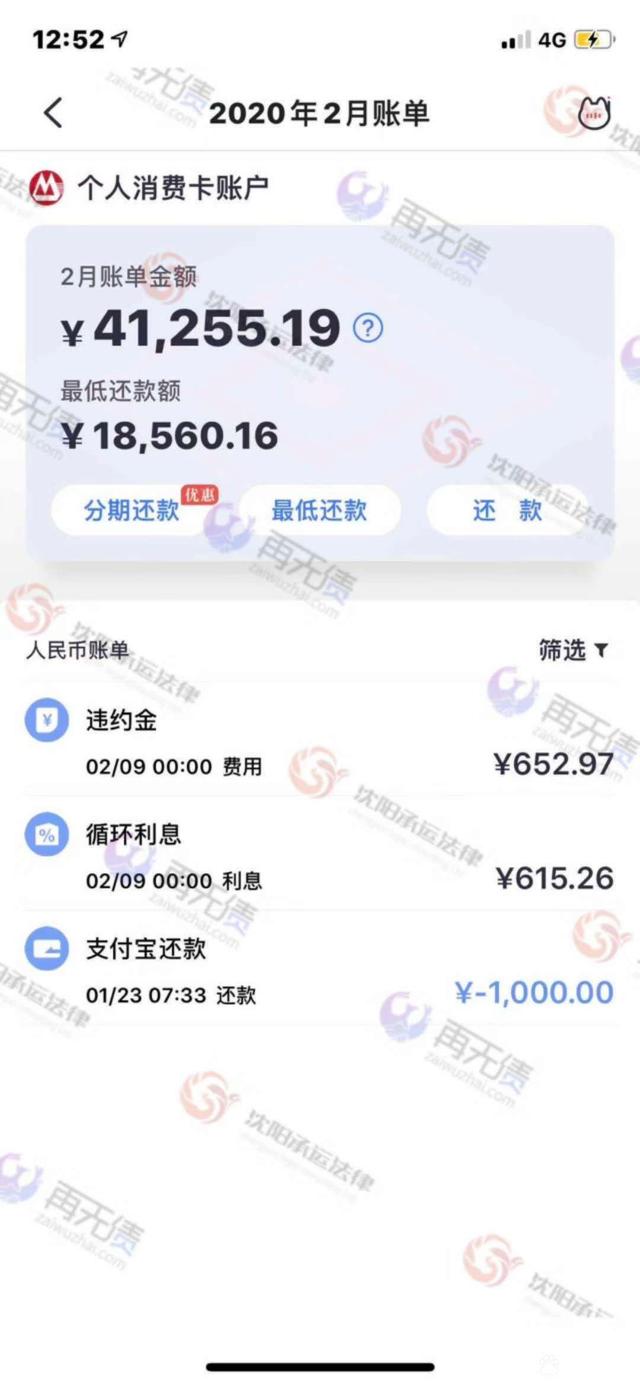Go back from the 2020年2月账单 page

point(53,113)
